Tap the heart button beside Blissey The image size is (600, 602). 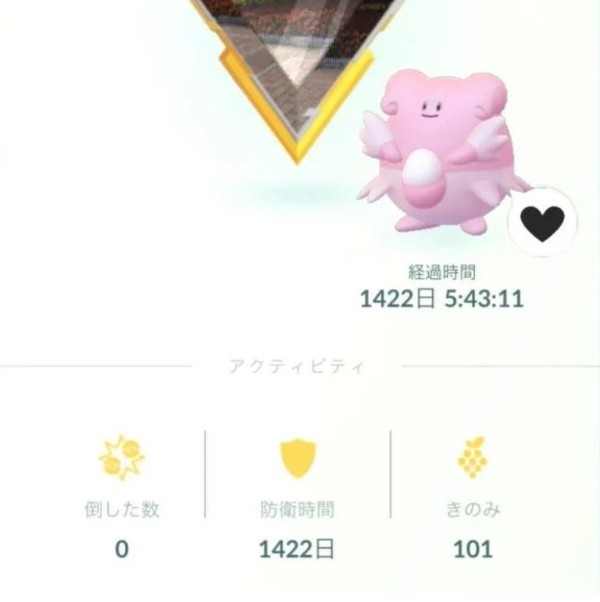click(543, 222)
